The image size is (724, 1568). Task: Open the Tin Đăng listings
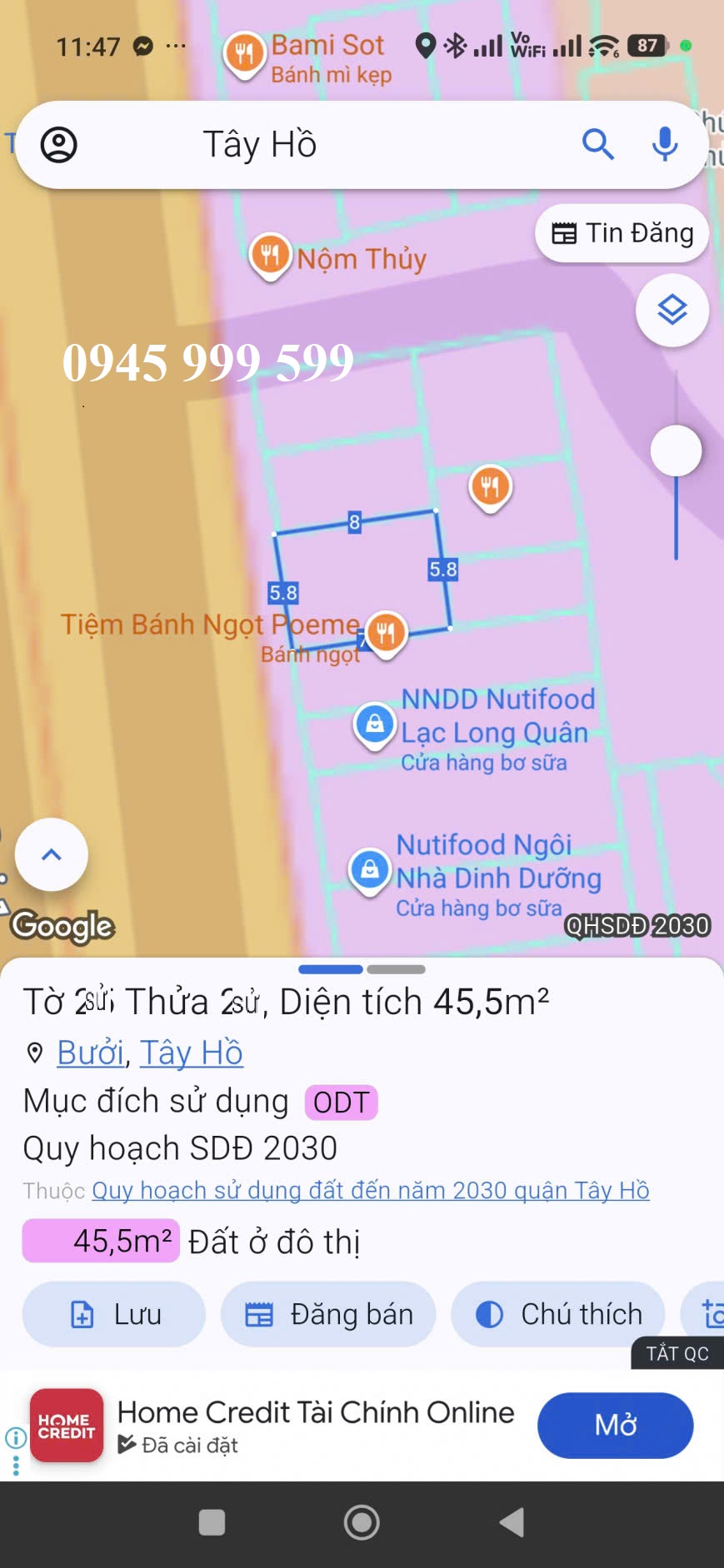(x=622, y=233)
